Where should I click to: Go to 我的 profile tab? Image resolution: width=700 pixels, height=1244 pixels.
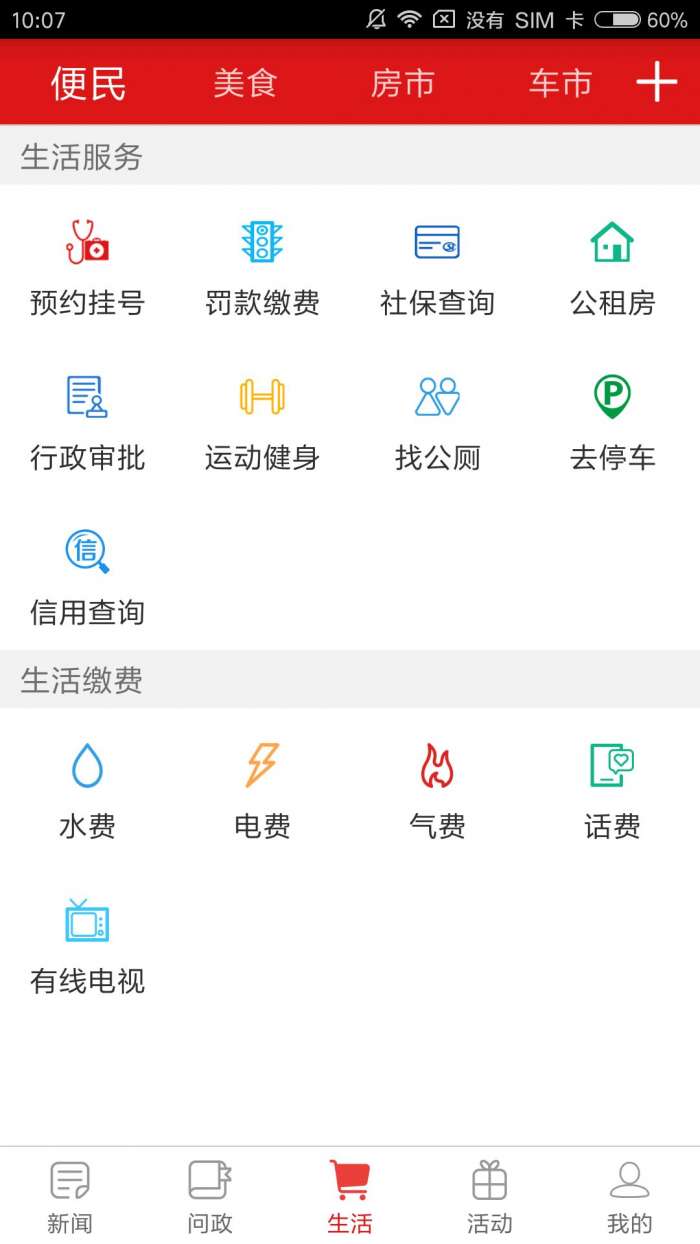(x=630, y=1197)
